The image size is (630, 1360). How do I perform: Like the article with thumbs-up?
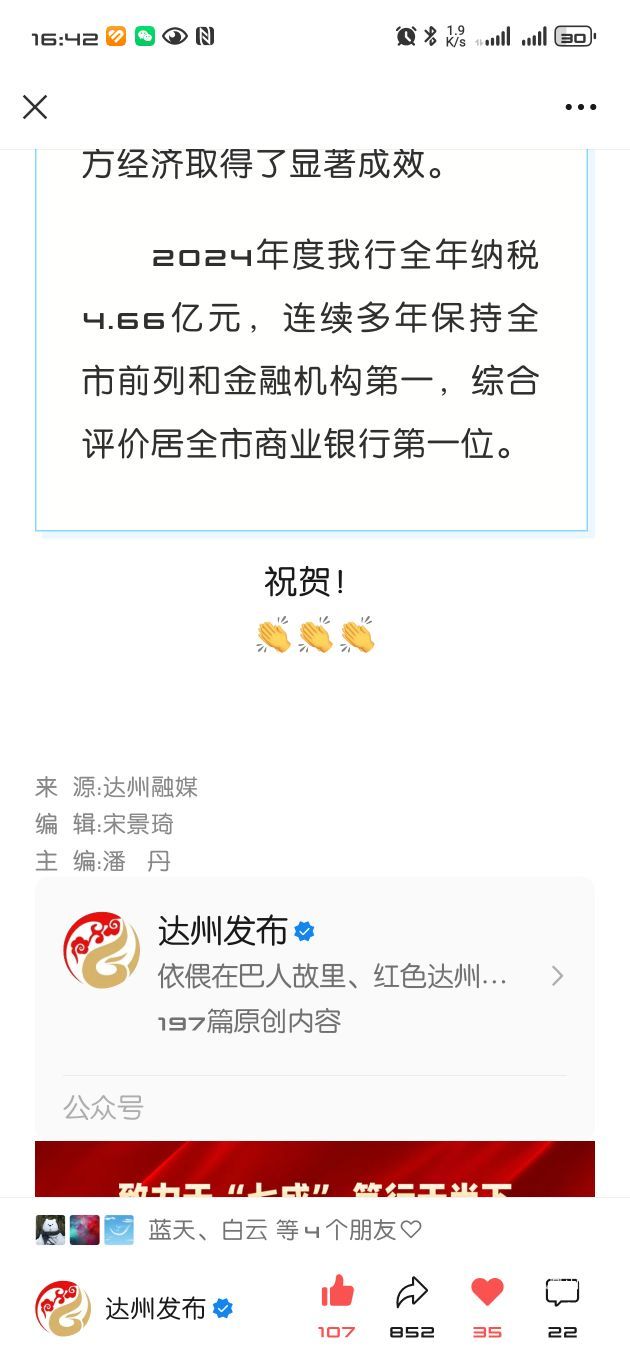[x=337, y=1294]
